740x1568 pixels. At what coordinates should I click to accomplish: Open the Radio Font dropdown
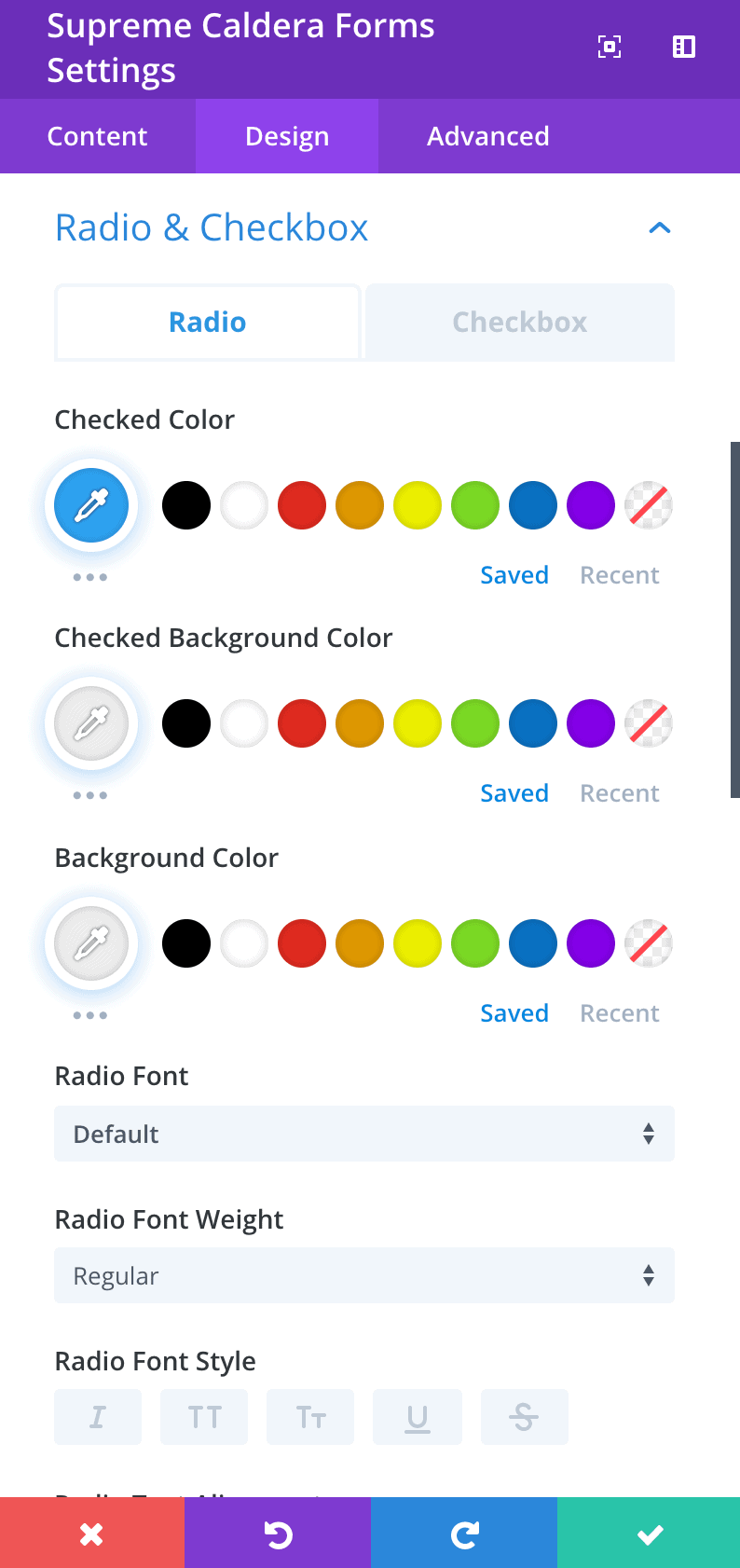364,1134
